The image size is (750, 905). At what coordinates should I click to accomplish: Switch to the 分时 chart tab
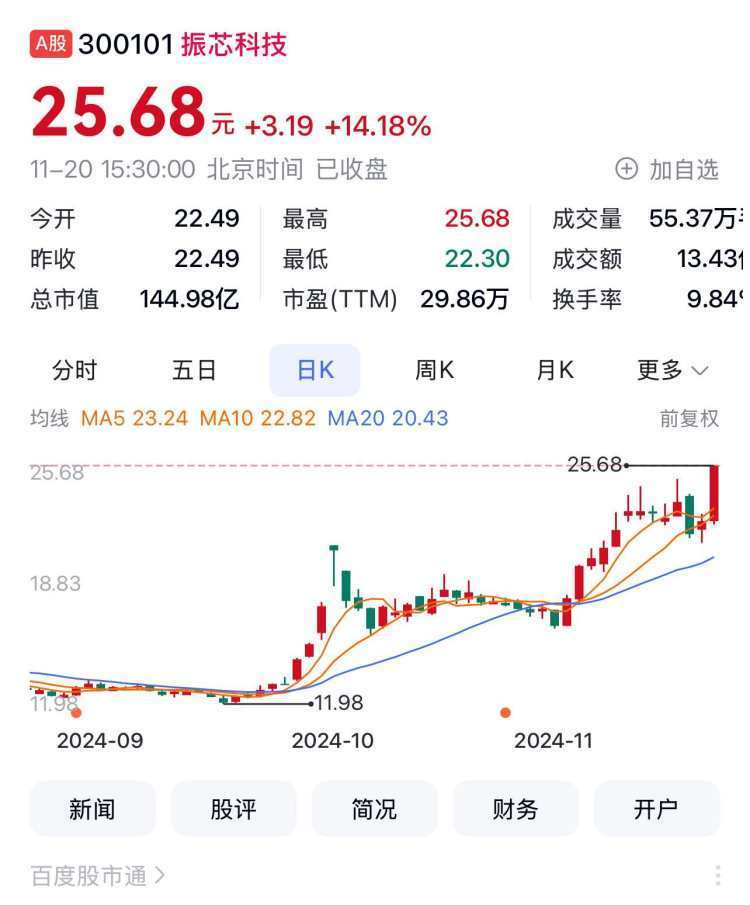[x=74, y=371]
